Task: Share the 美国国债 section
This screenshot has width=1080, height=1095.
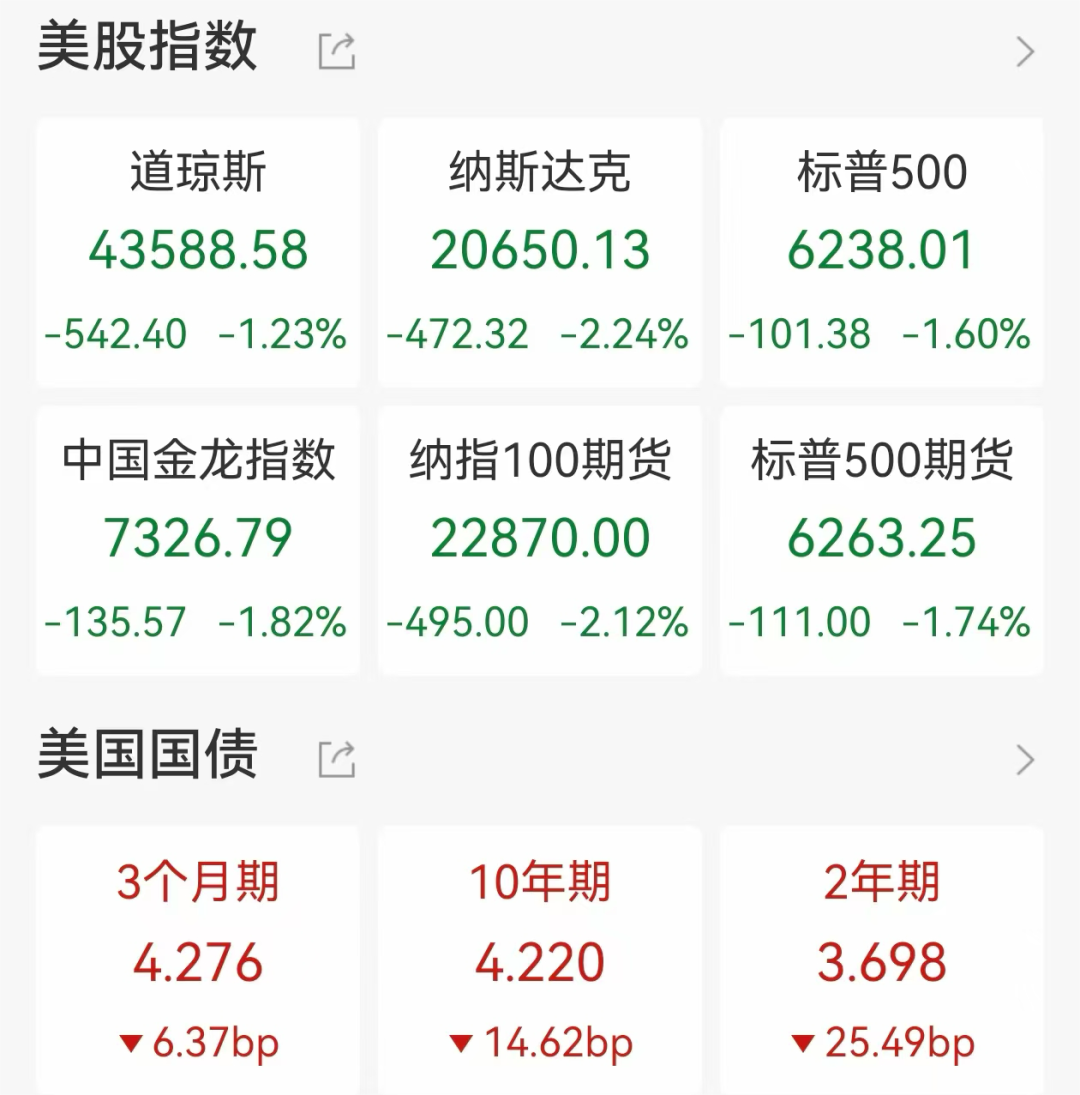Action: coord(337,760)
